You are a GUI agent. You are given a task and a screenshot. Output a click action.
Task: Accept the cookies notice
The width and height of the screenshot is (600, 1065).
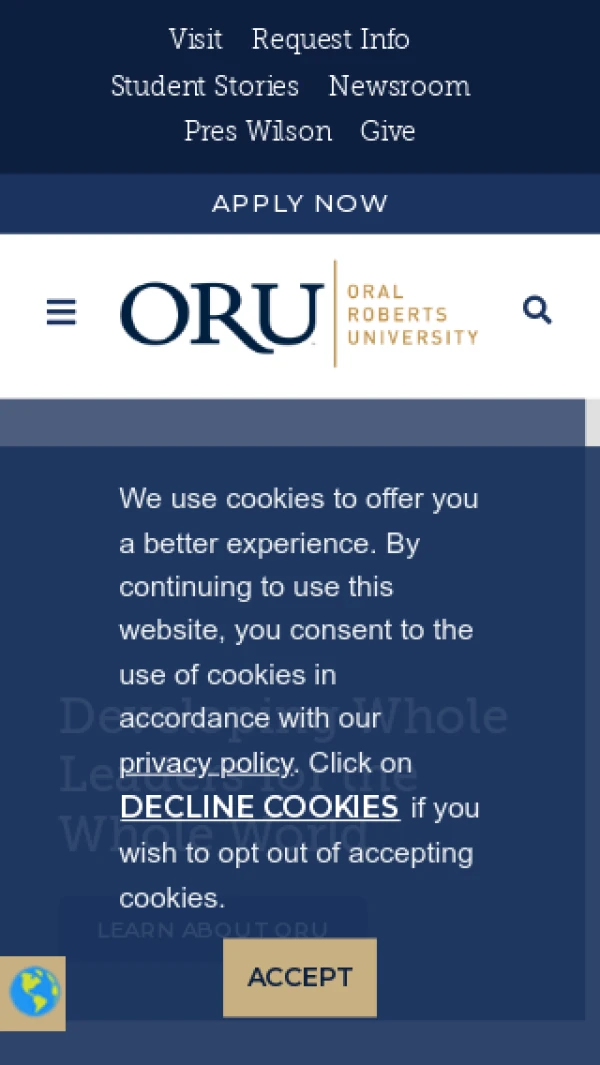pos(299,977)
